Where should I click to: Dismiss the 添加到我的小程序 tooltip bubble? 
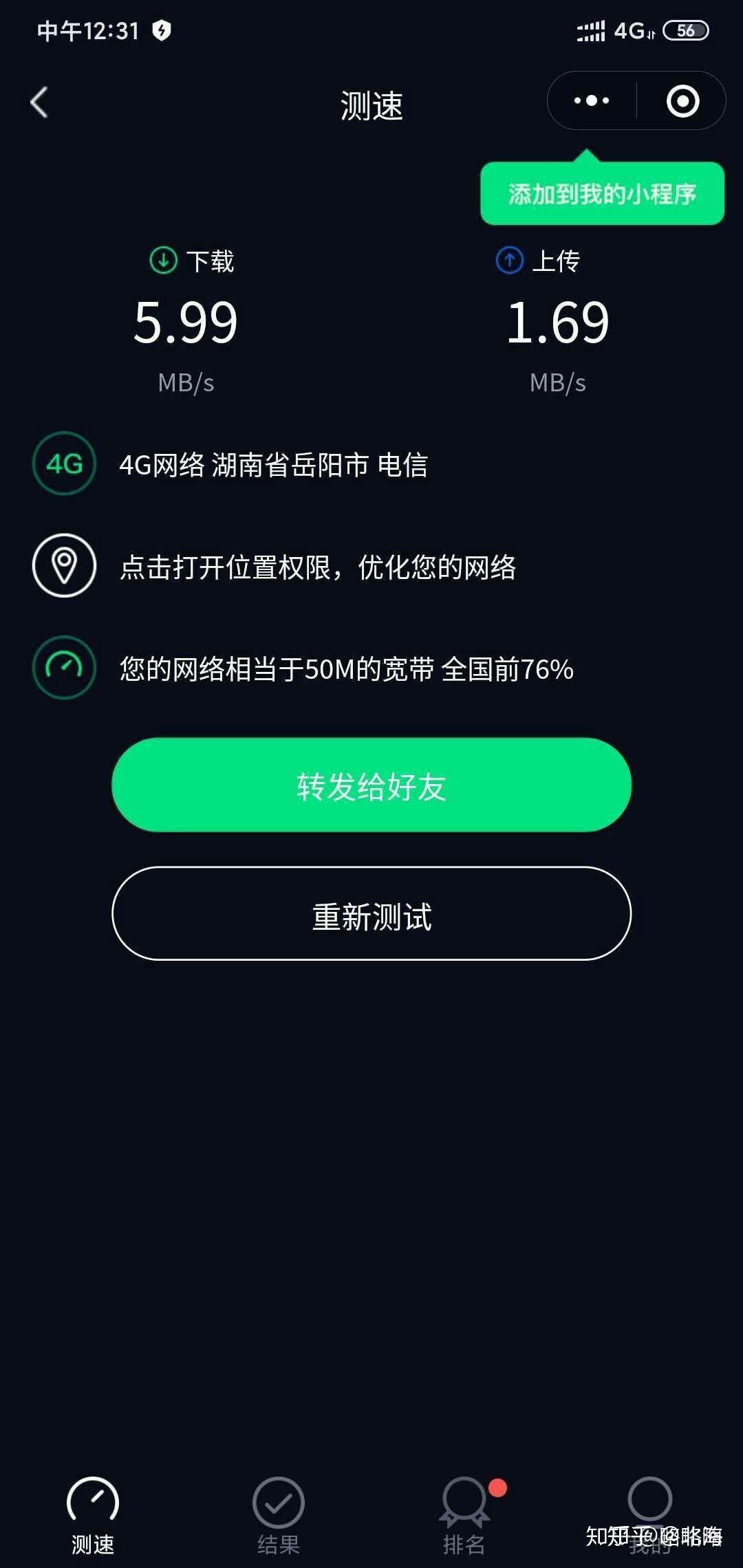pos(601,193)
